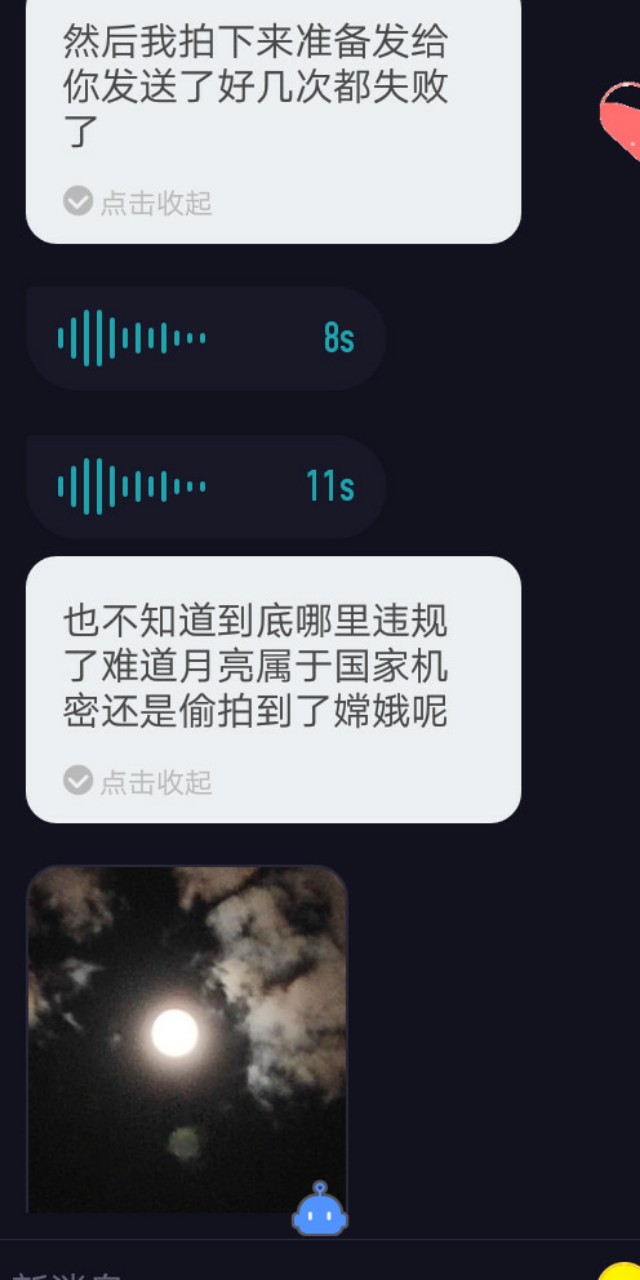Image resolution: width=640 pixels, height=1280 pixels.
Task: Tap the blue robot assistant icon
Action: [x=320, y=1209]
